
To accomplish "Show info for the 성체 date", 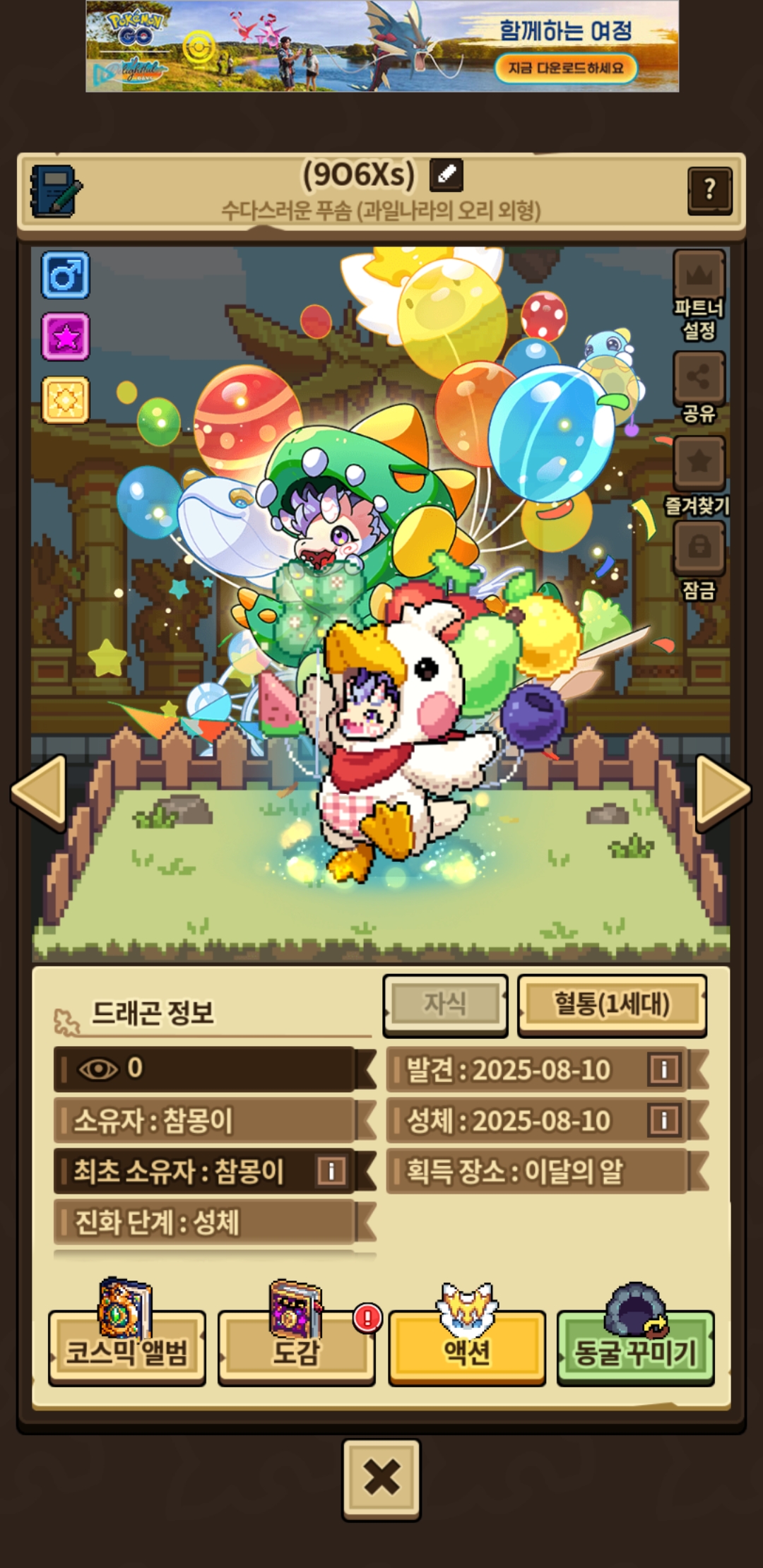I will coord(663,1120).
